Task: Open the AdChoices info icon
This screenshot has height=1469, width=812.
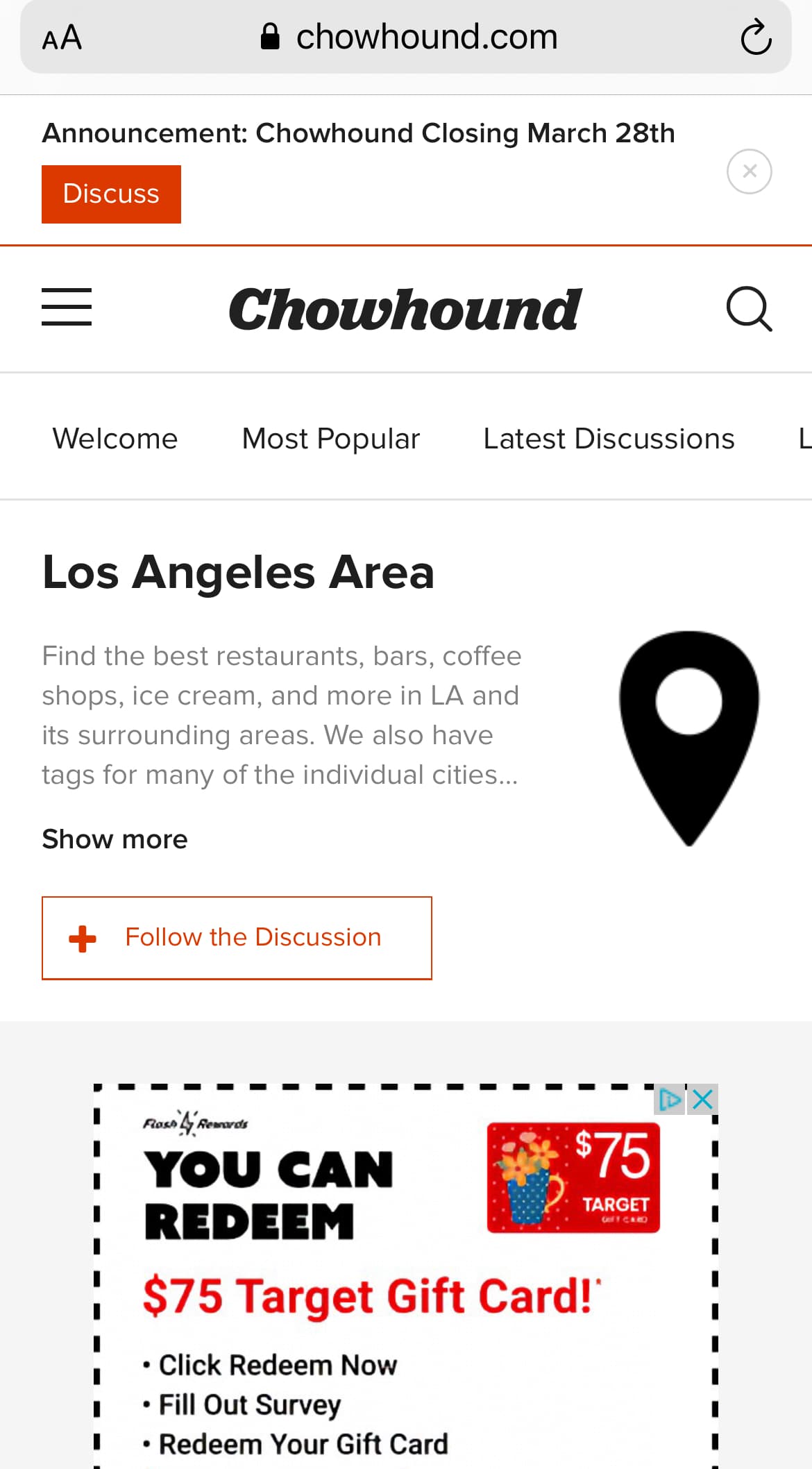Action: [670, 1100]
